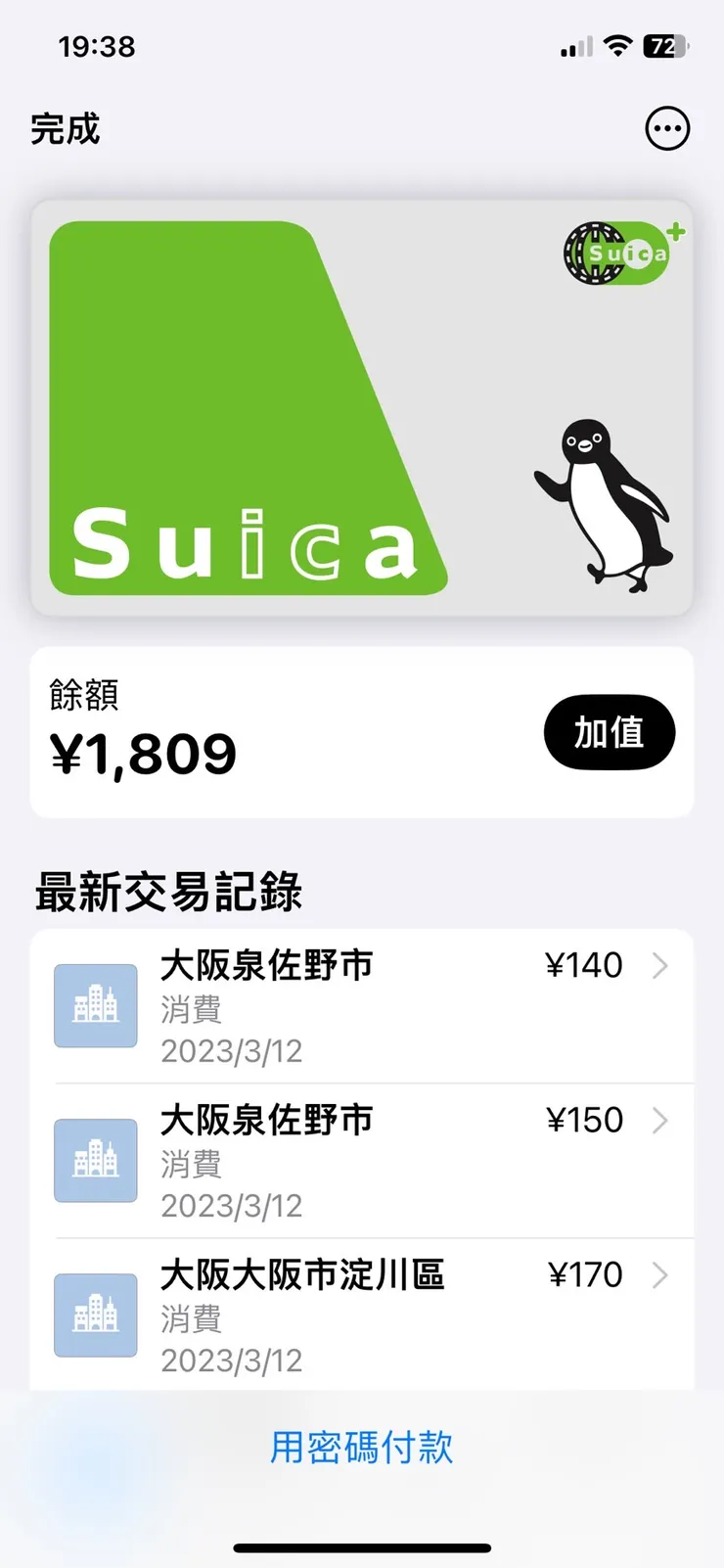This screenshot has height=1568, width=724.
Task: Tap the building icon beside the ¥150 transaction
Action: (x=95, y=1160)
